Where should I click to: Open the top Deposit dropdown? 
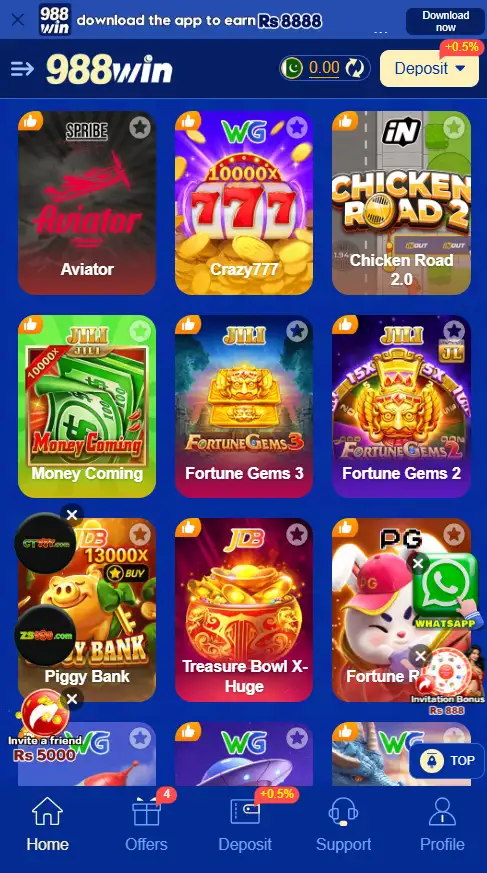[x=429, y=68]
